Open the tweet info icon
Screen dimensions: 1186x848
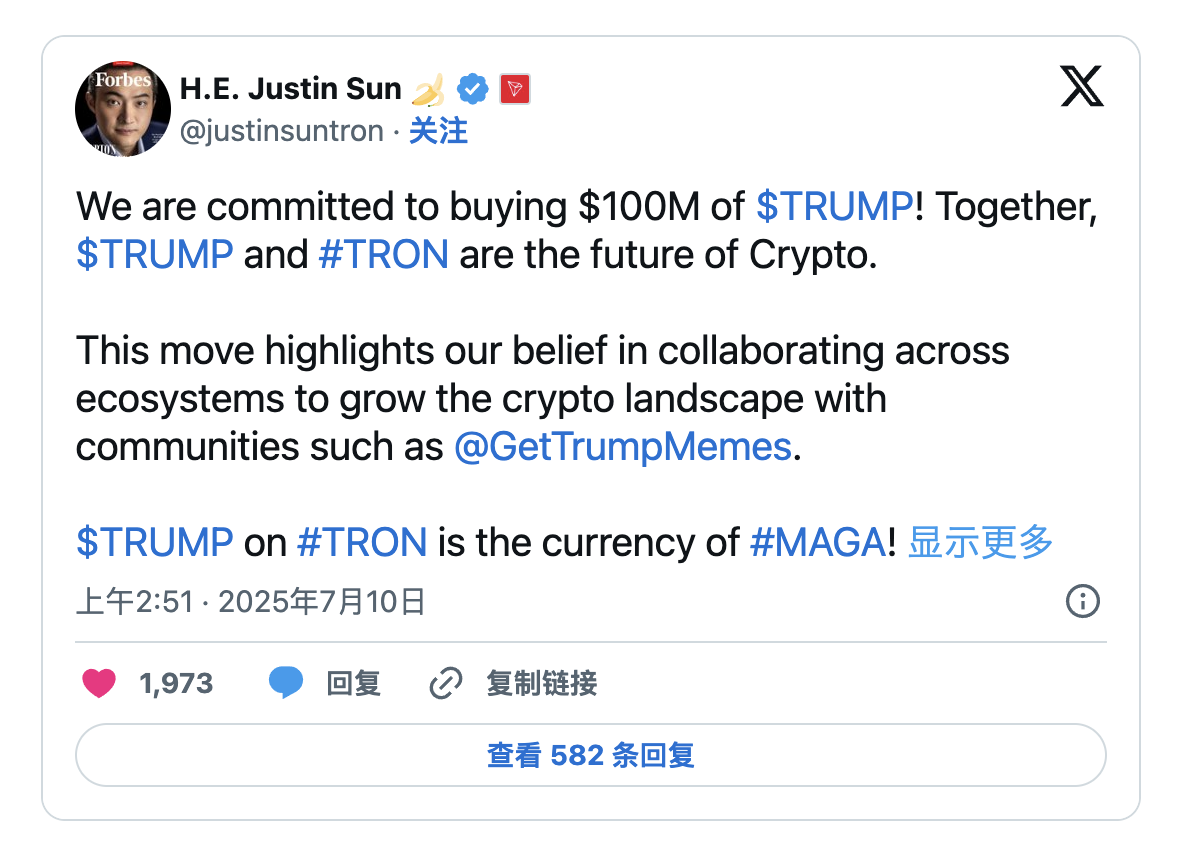(x=1083, y=601)
